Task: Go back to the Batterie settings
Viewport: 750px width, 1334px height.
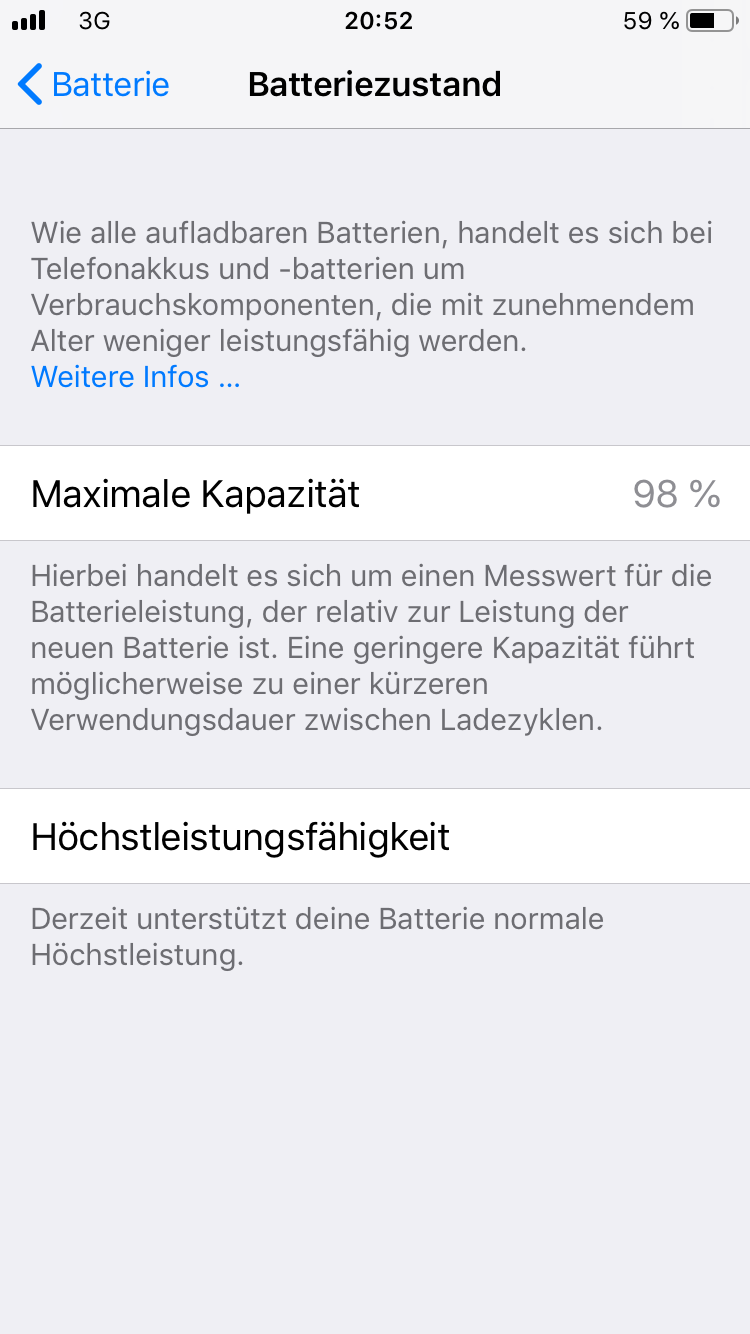Action: pyautogui.click(x=94, y=85)
